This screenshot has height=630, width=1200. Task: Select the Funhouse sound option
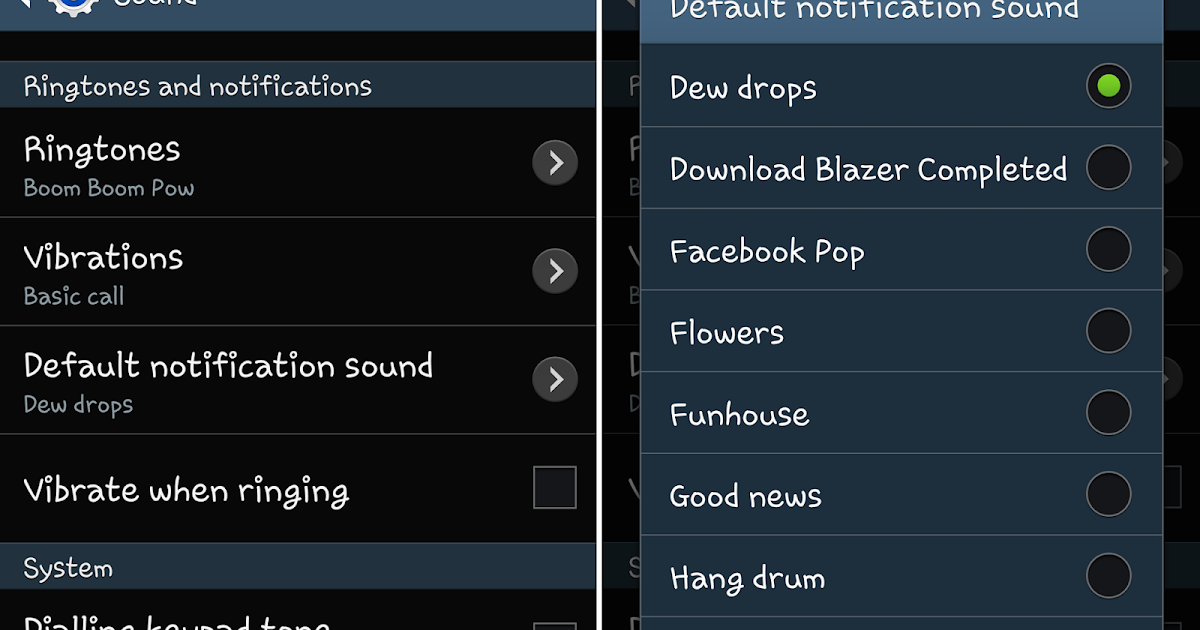pos(1108,413)
